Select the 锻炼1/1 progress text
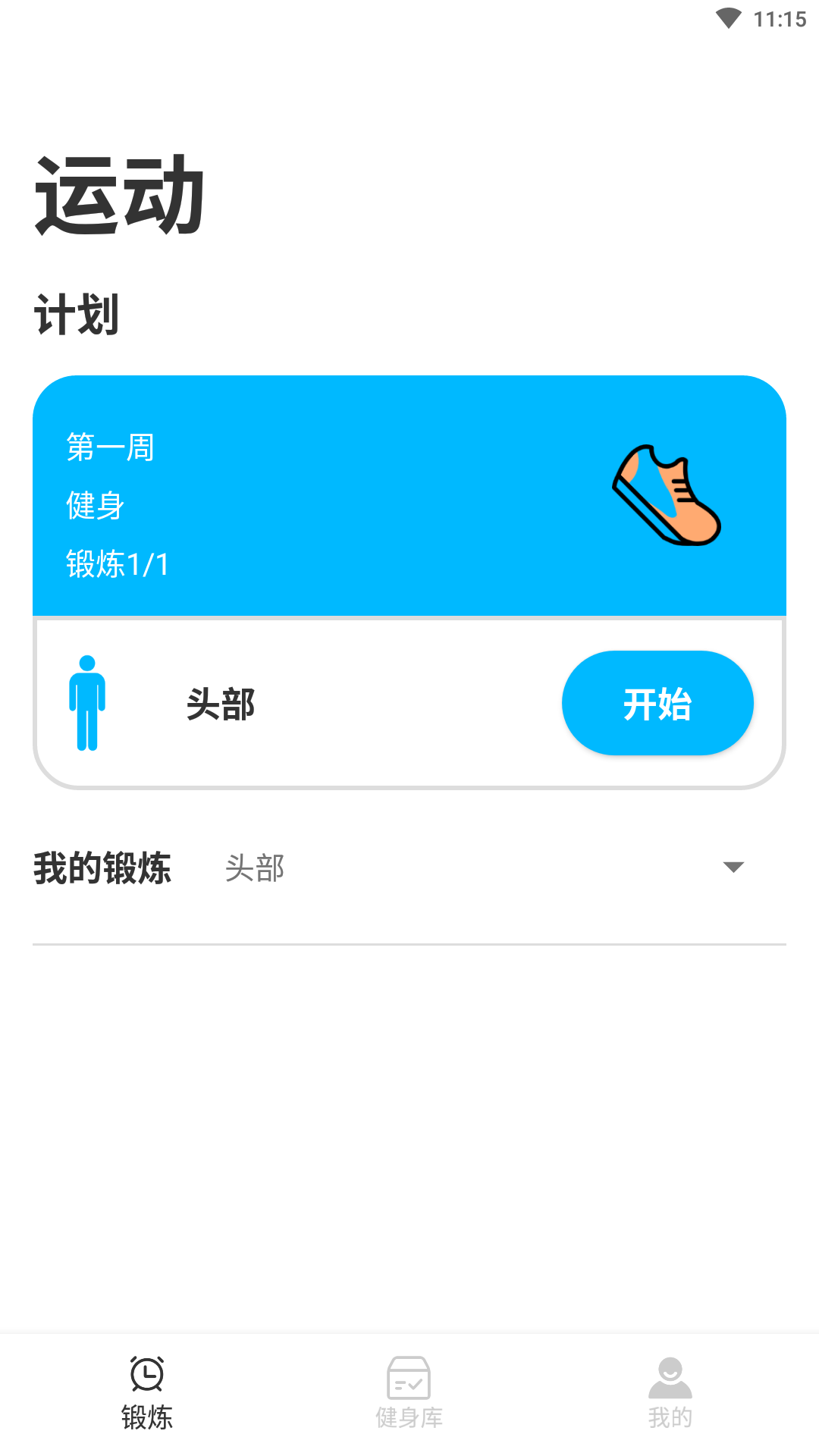The width and height of the screenshot is (819, 1456). tap(118, 563)
